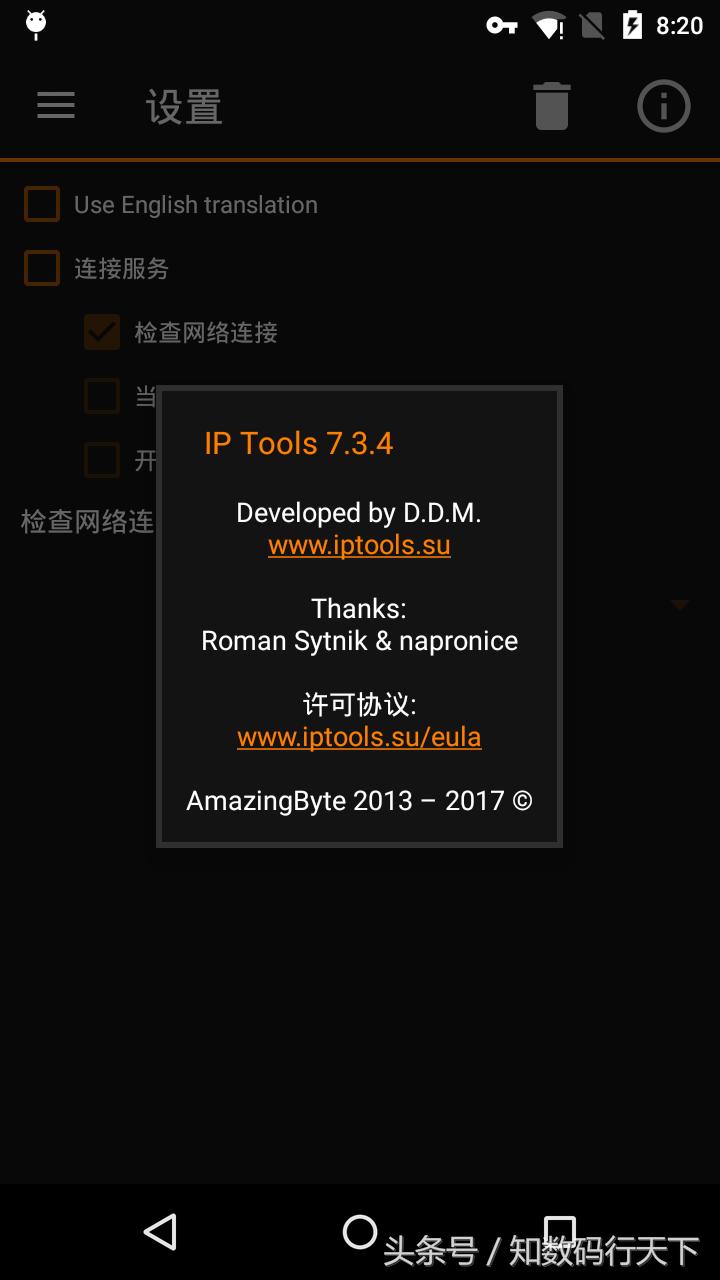Viewport: 720px width, 1280px height.
Task: Open the www.iptools.su/eula license link
Action: click(x=359, y=737)
